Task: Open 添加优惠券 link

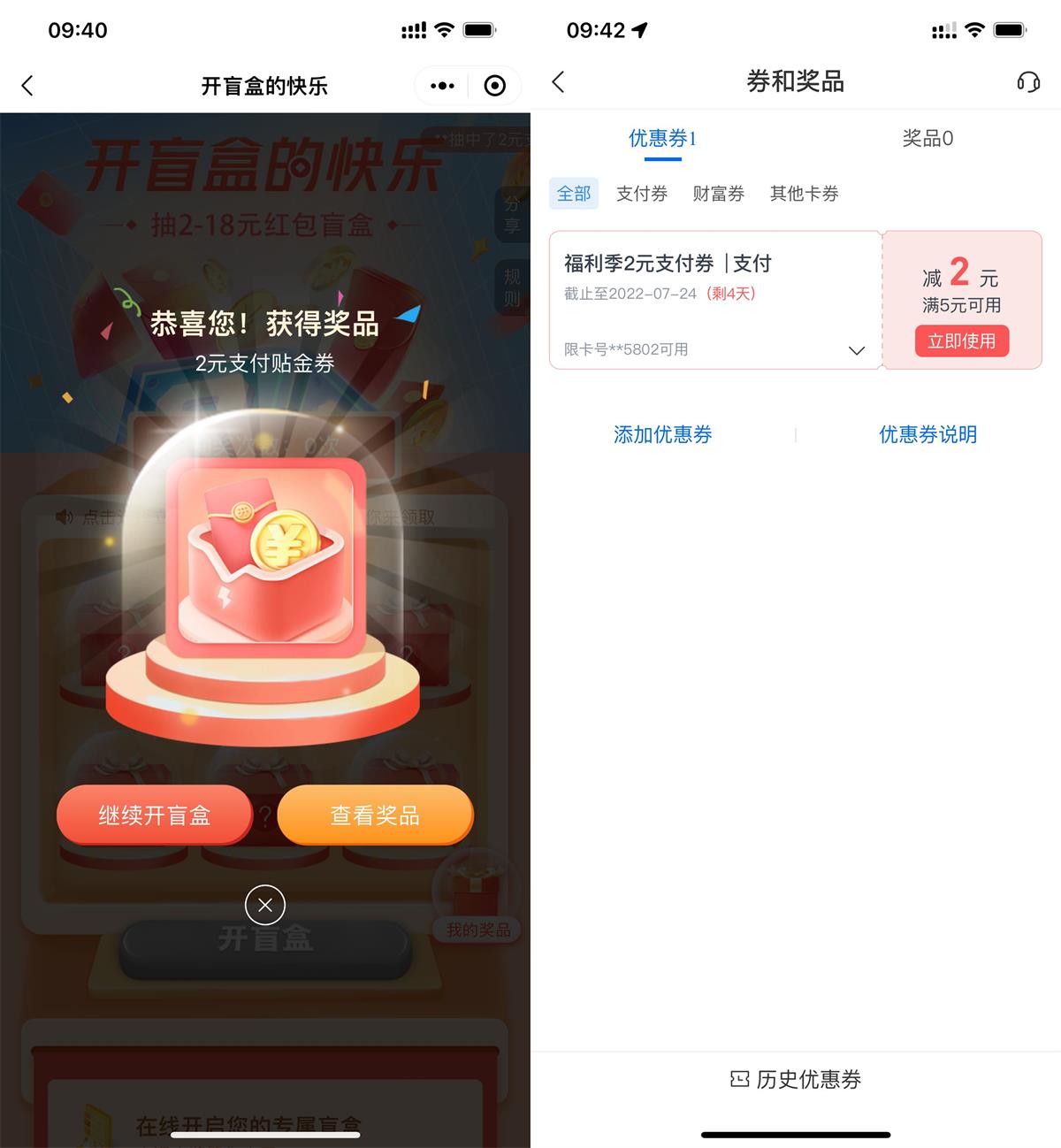Action: 662,434
